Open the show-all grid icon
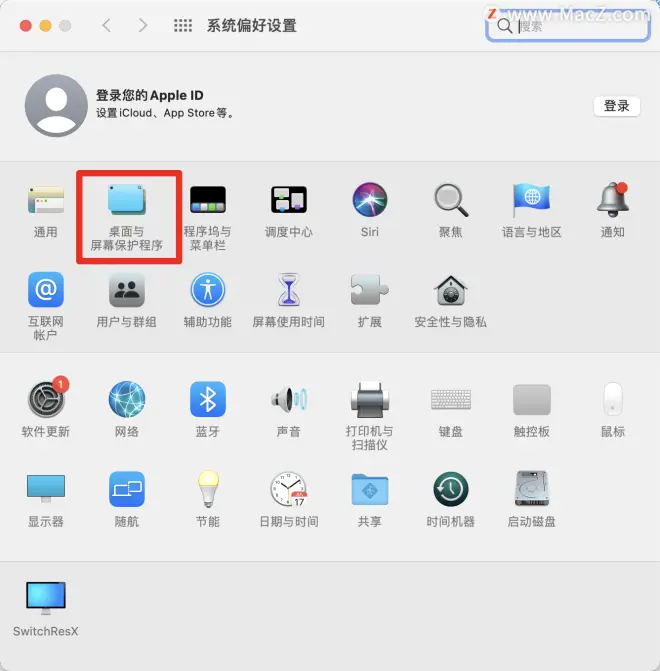 (x=183, y=25)
